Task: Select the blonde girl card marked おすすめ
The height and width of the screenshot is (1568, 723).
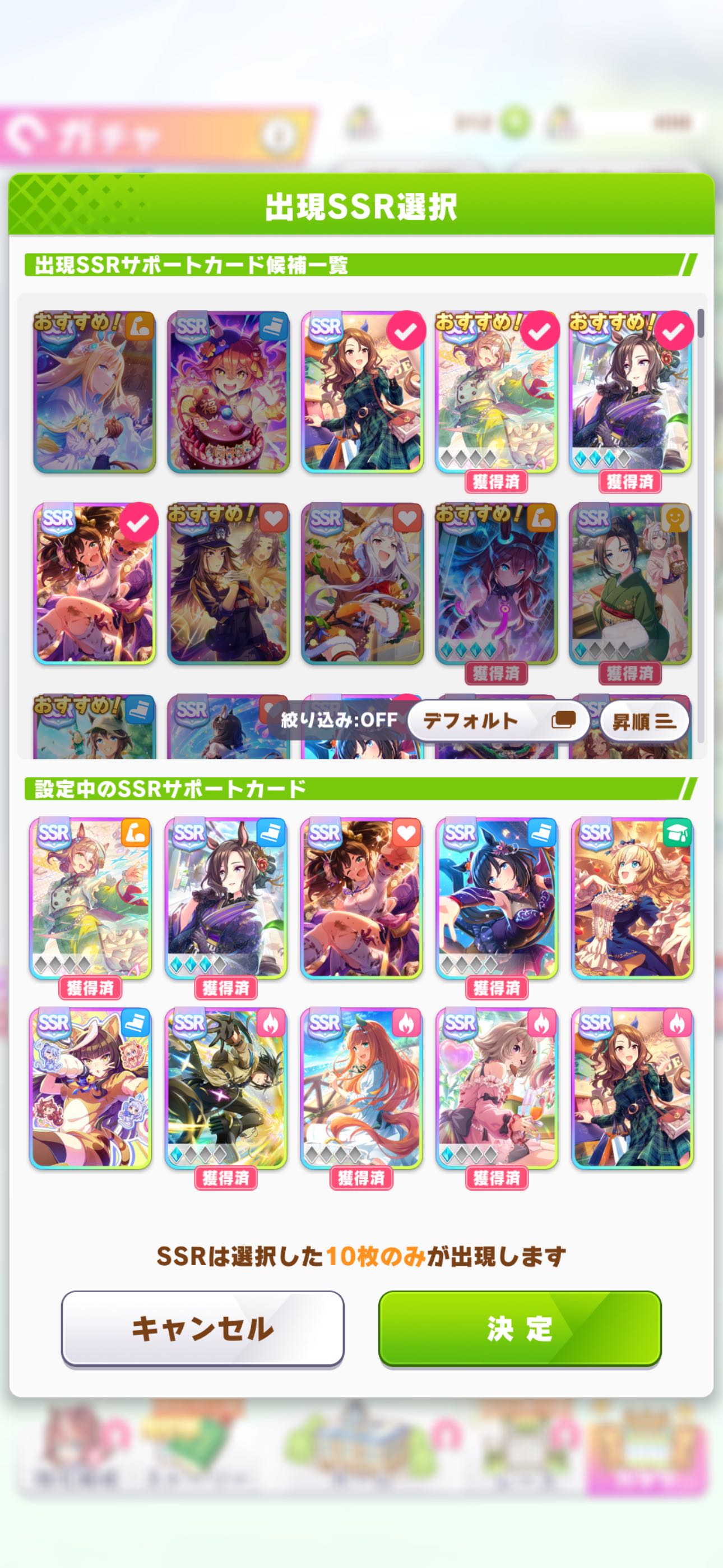Action: (94, 393)
